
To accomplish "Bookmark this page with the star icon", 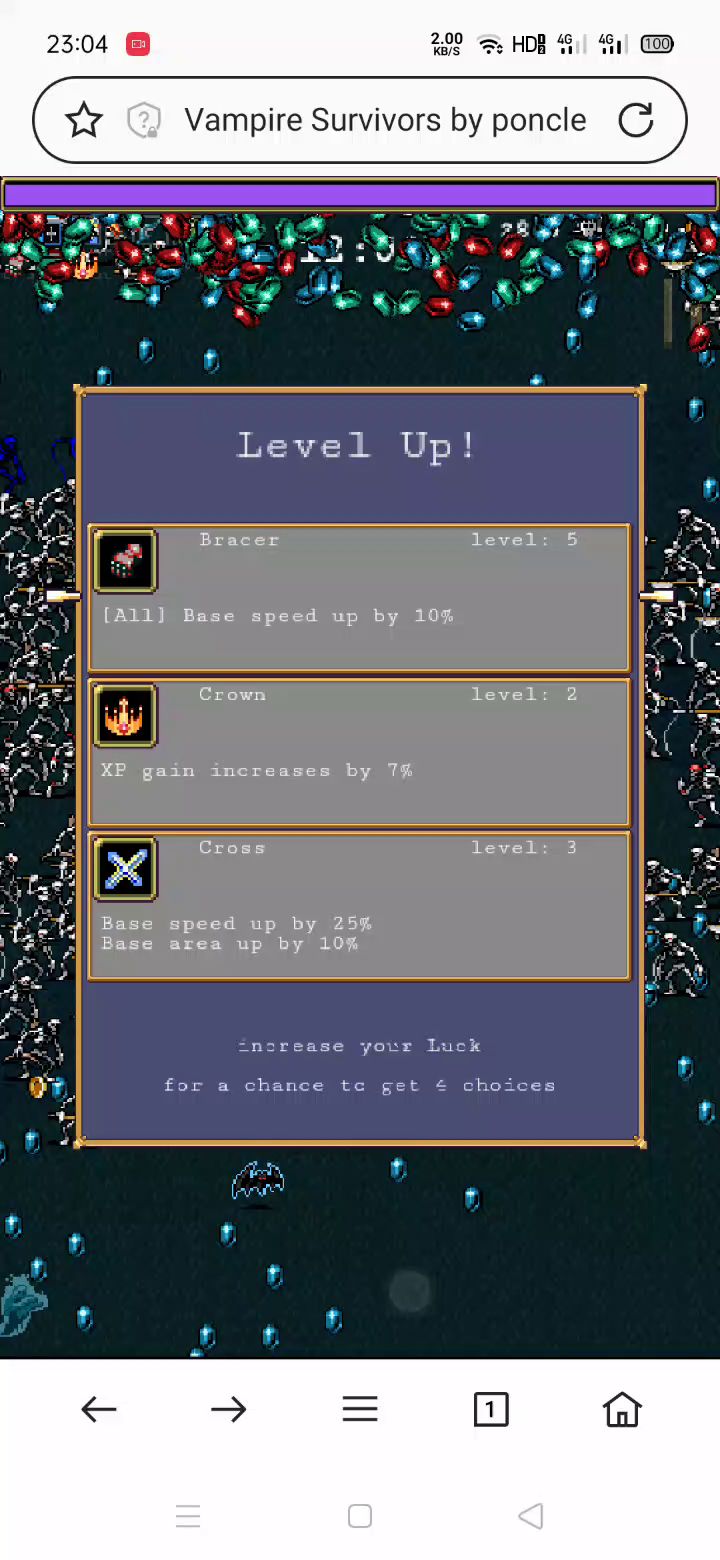I will click(84, 121).
